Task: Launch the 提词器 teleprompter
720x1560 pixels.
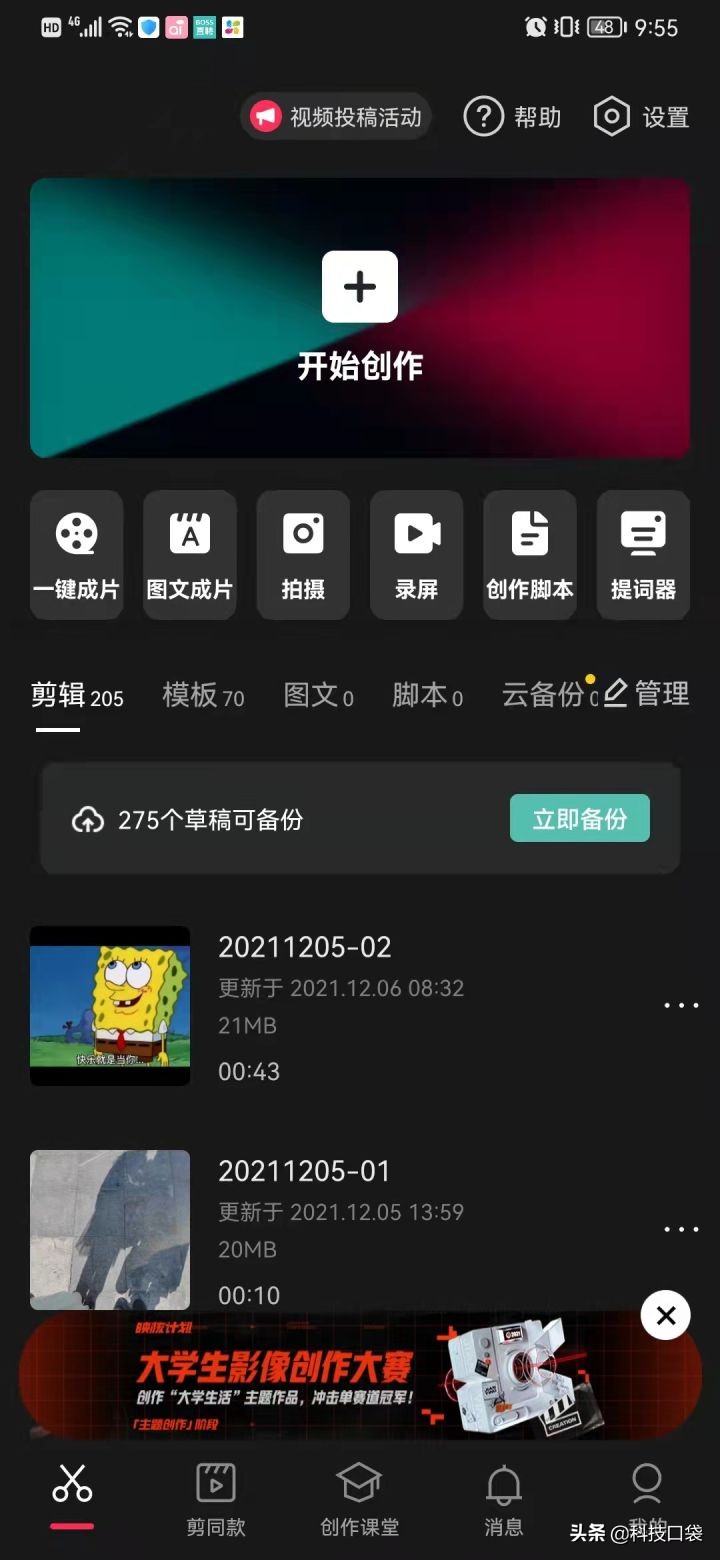Action: coord(643,555)
